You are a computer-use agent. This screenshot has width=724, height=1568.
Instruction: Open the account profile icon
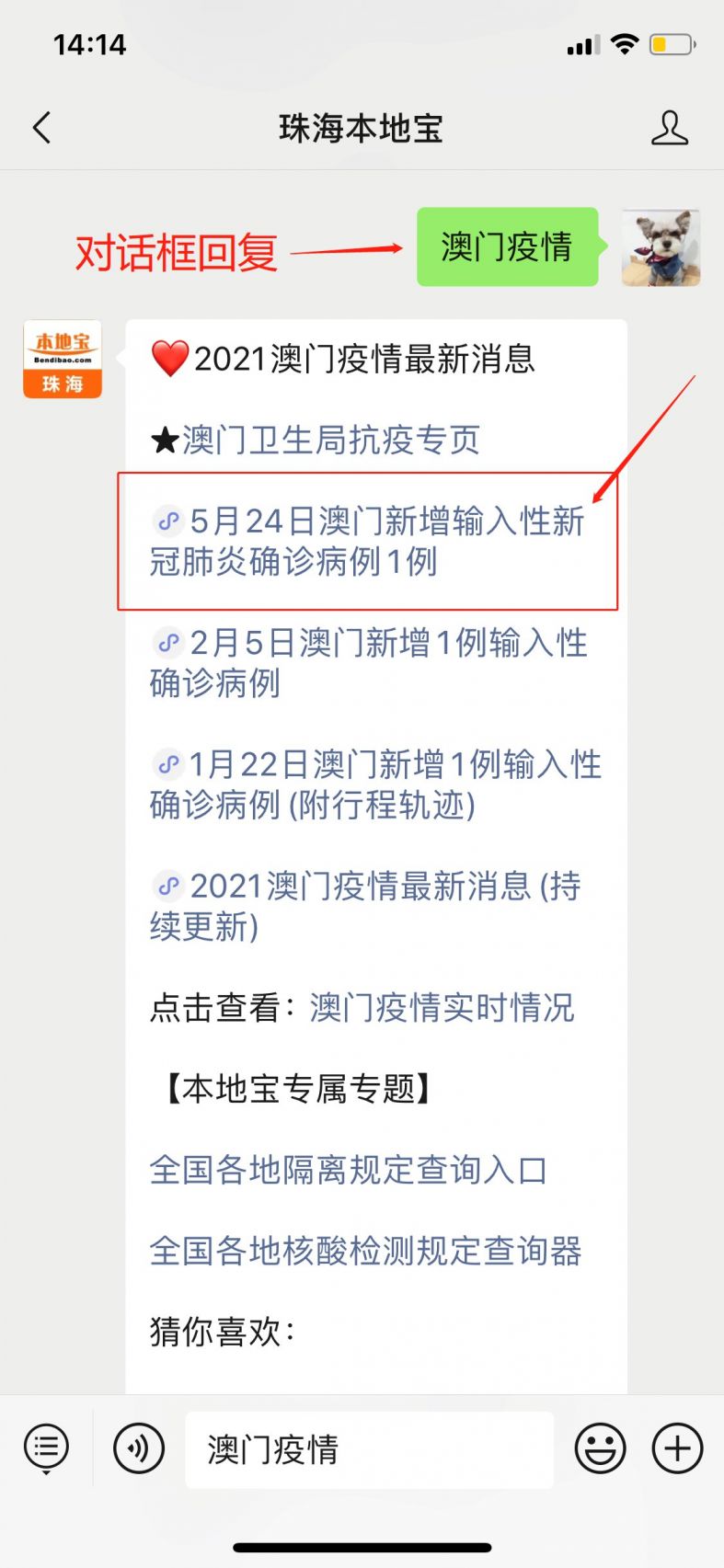670,129
